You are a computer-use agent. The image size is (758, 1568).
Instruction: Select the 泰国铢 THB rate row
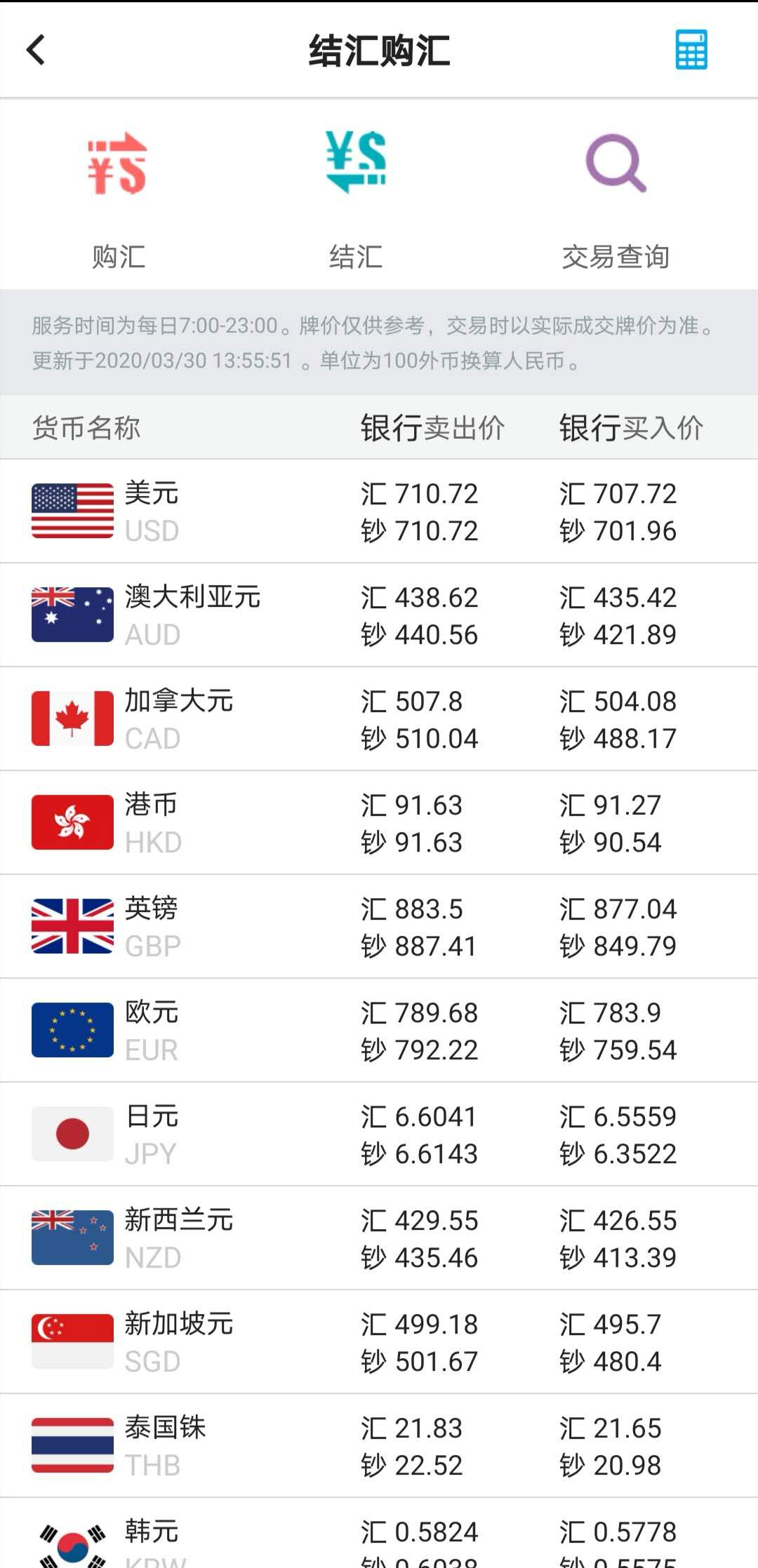[379, 1446]
